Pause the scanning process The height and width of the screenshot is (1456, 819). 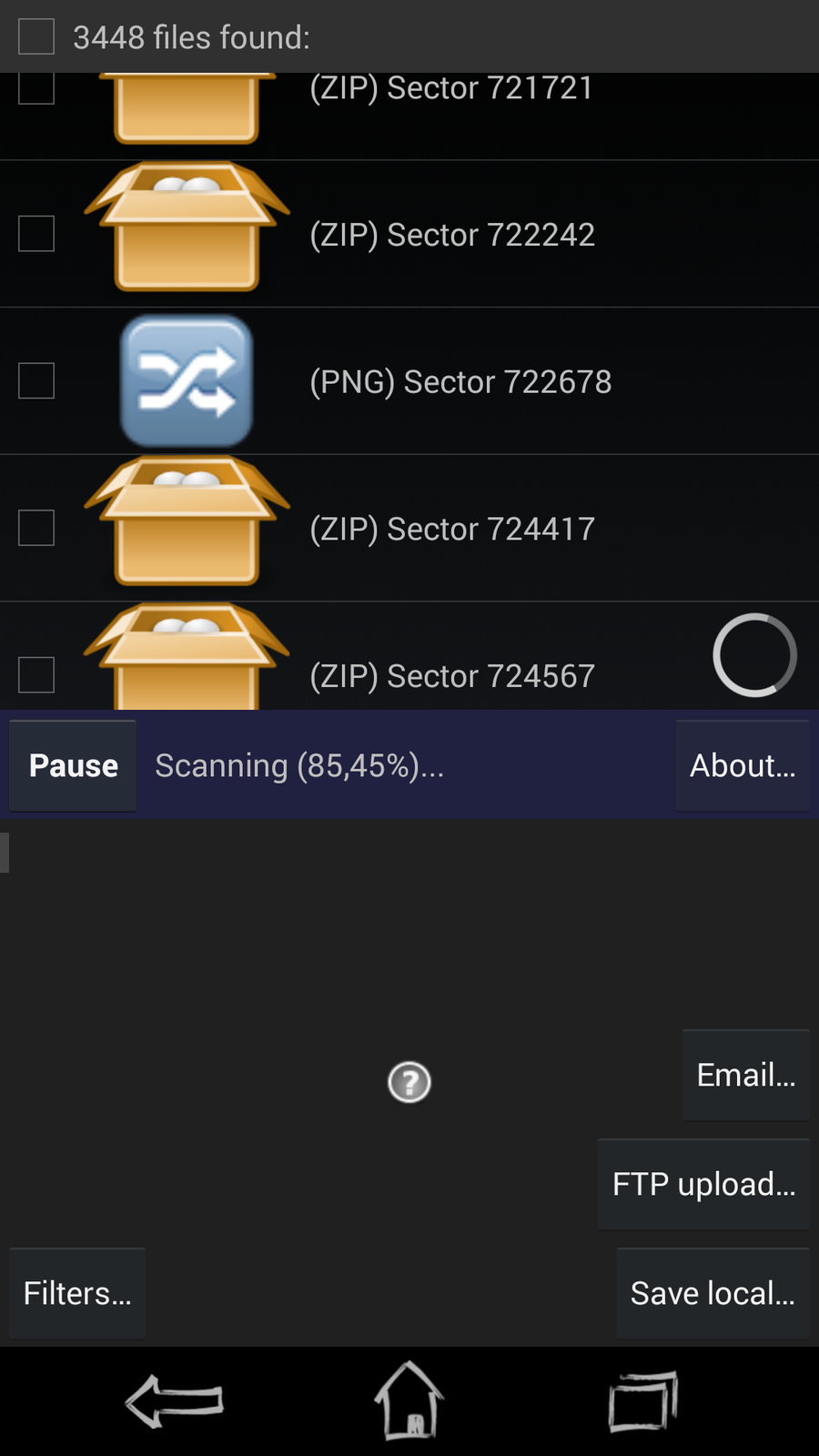[x=73, y=765]
